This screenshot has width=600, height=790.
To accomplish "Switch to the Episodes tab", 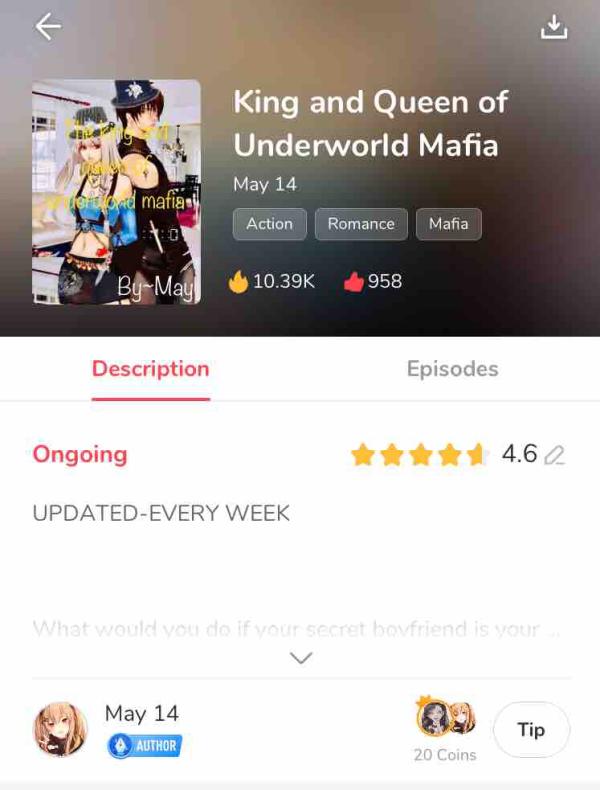I will point(452,369).
